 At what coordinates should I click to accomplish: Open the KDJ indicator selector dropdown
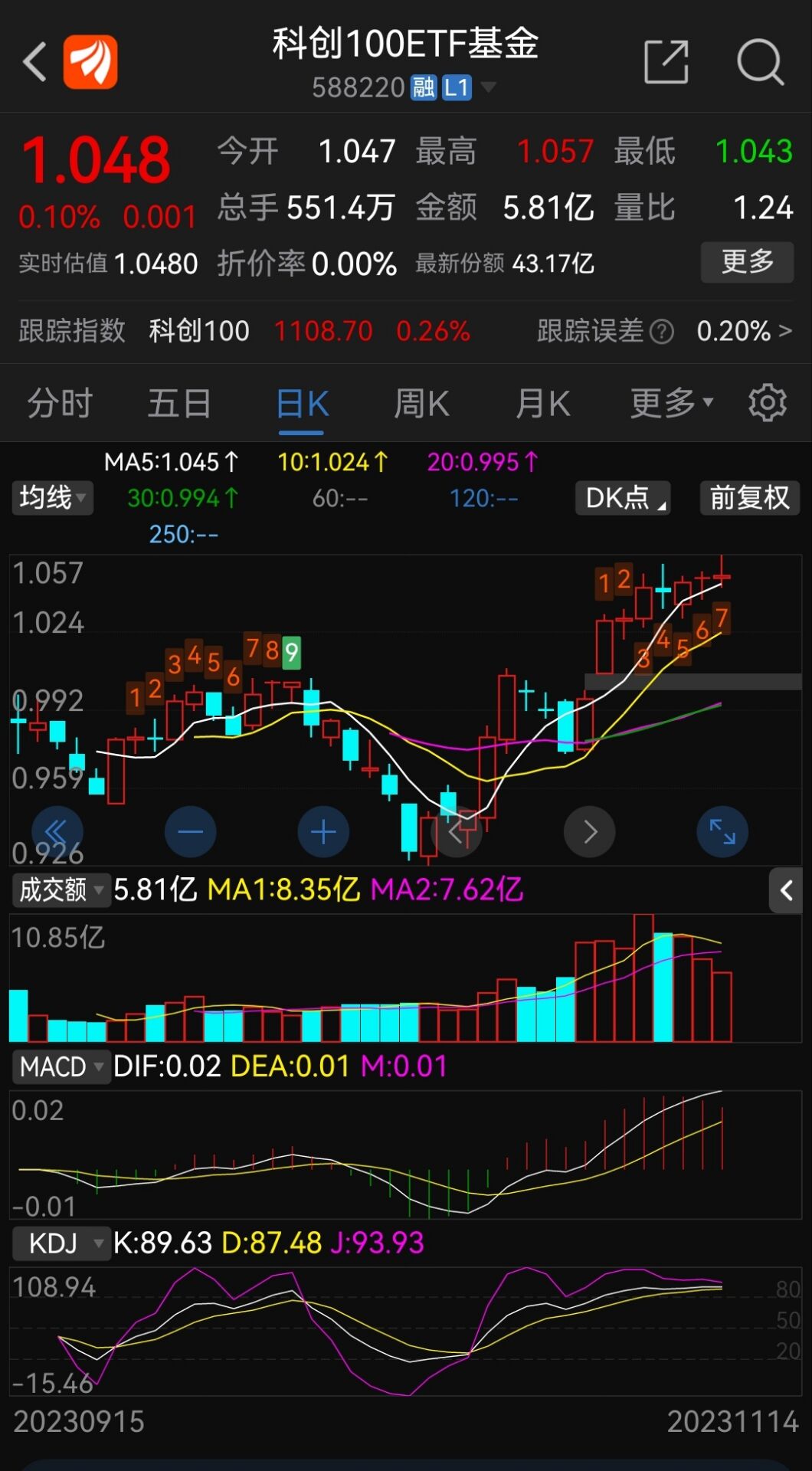coord(61,1243)
